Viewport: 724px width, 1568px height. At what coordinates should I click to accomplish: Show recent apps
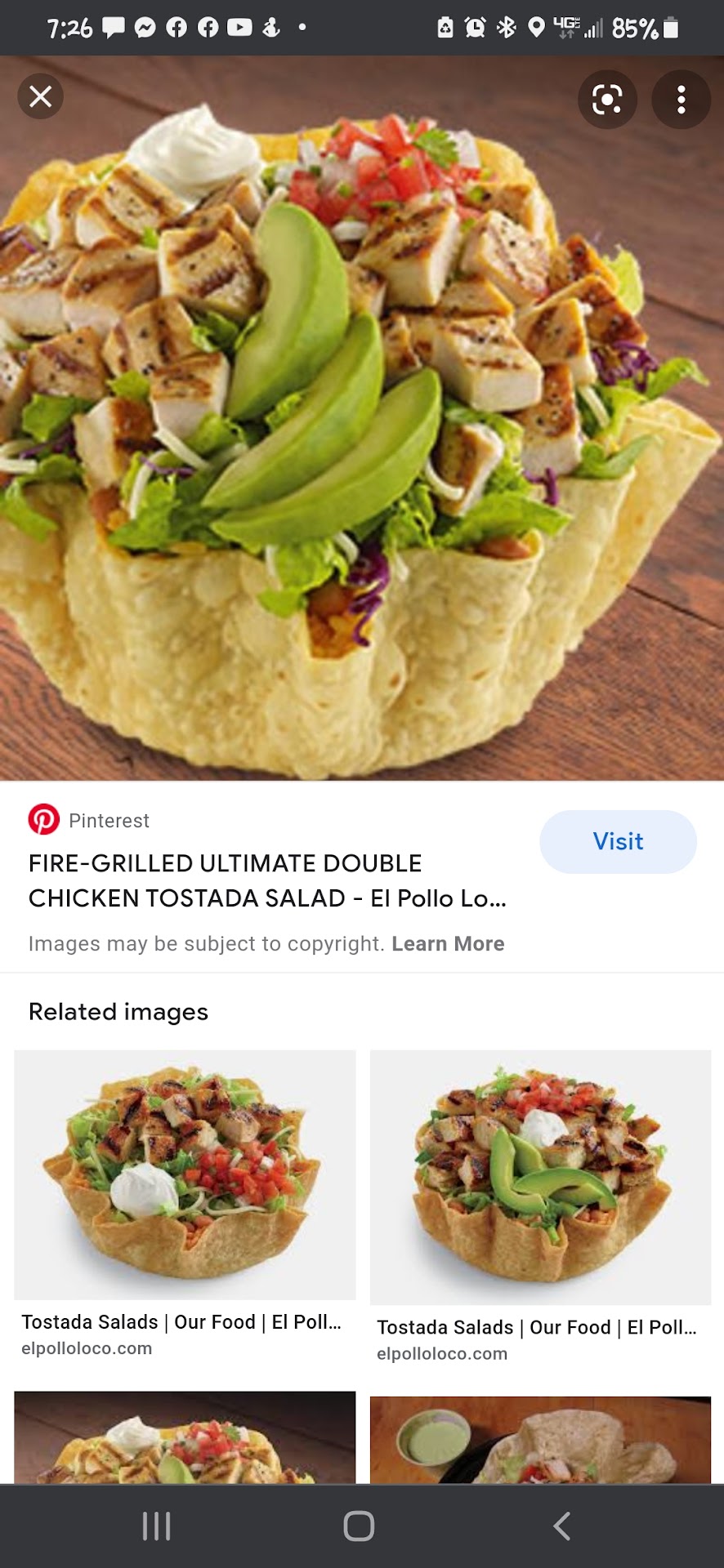point(157,1526)
